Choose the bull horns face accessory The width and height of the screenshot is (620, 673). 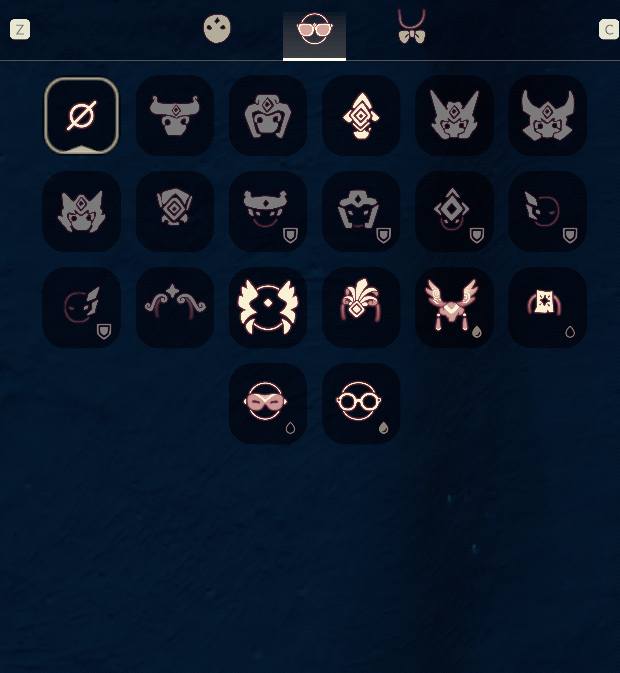coord(175,115)
